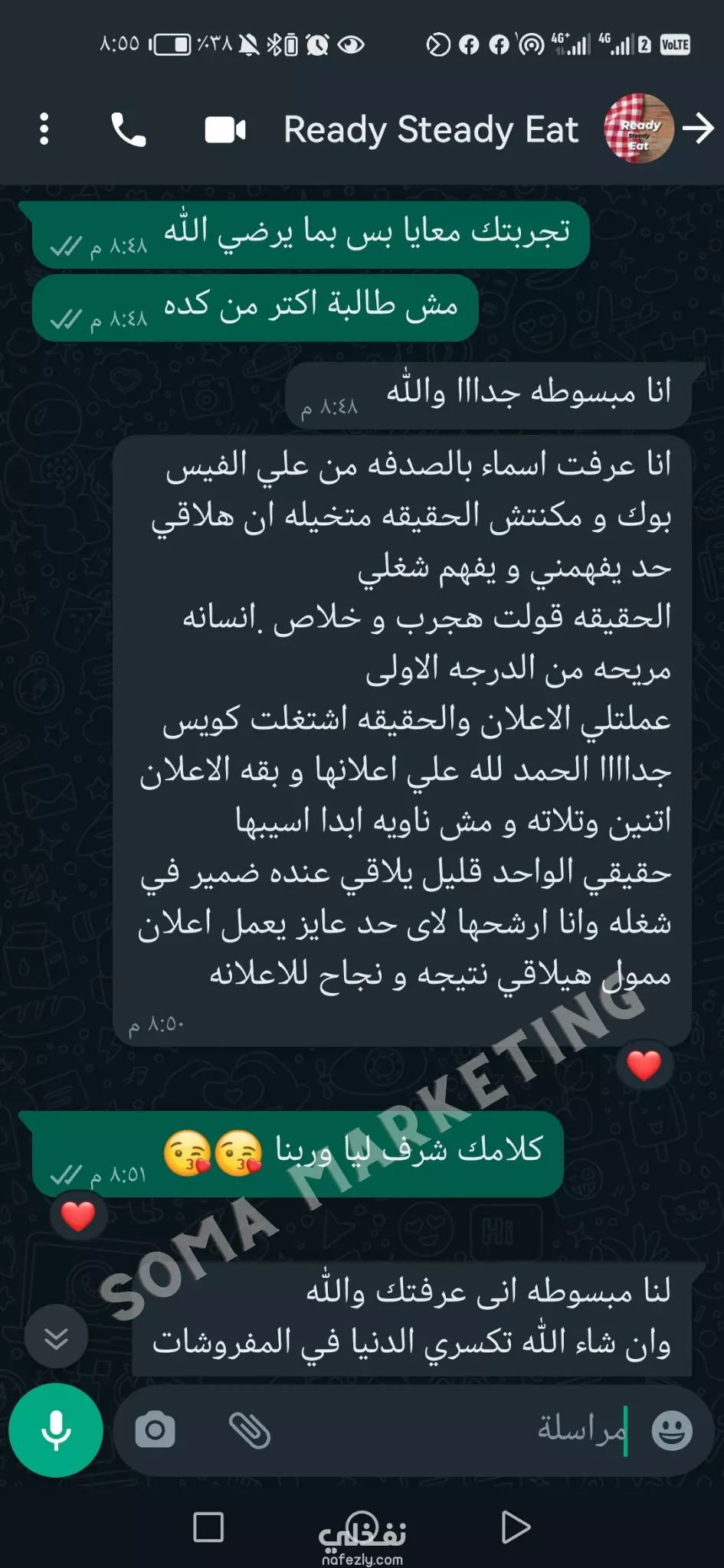Image resolution: width=724 pixels, height=1568 pixels.
Task: Go back using the header arrow
Action: (x=699, y=128)
